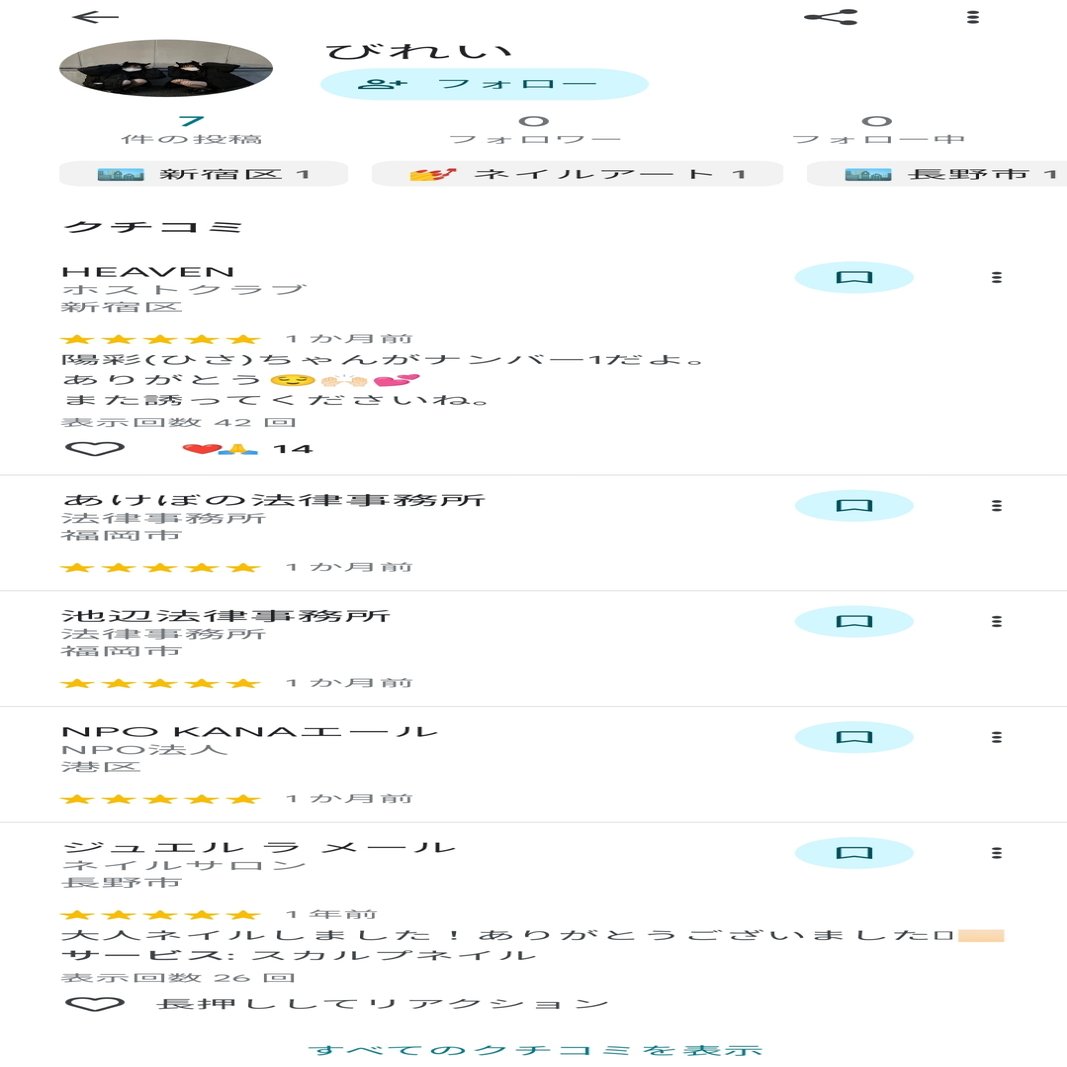Select the 新宿区 filter chip

(204, 175)
